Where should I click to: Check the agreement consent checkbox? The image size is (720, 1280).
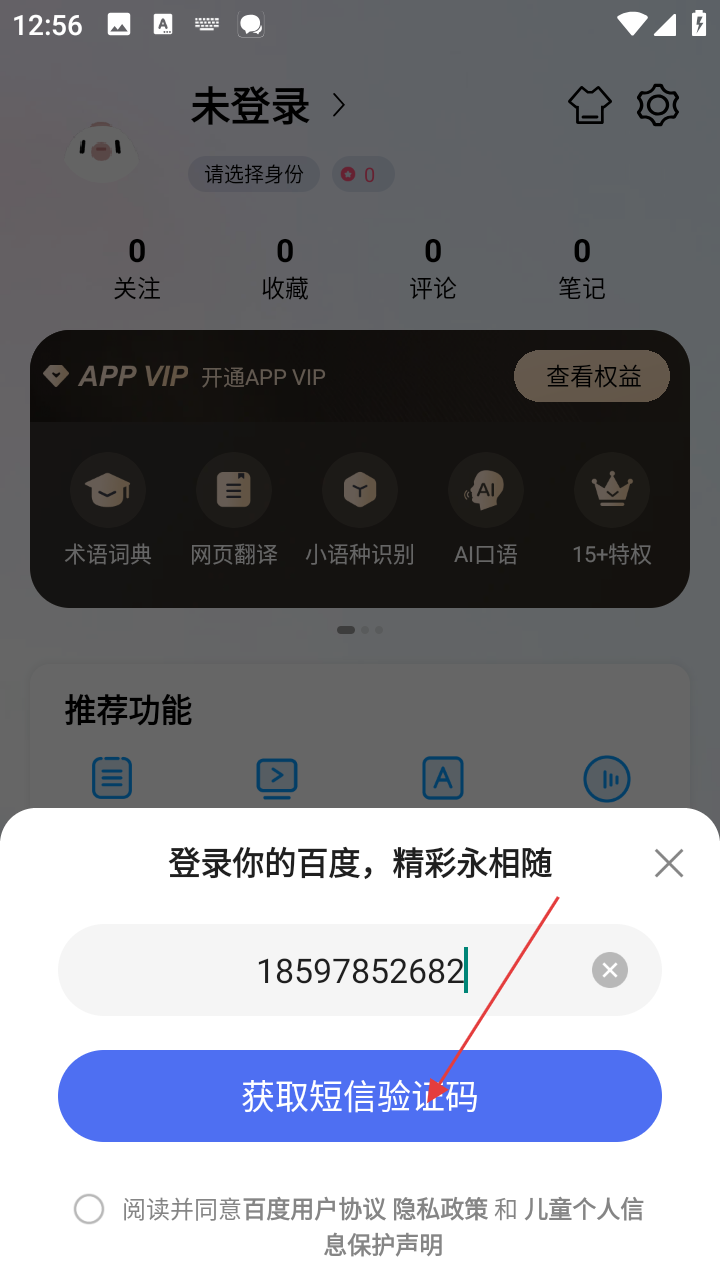(89, 1209)
